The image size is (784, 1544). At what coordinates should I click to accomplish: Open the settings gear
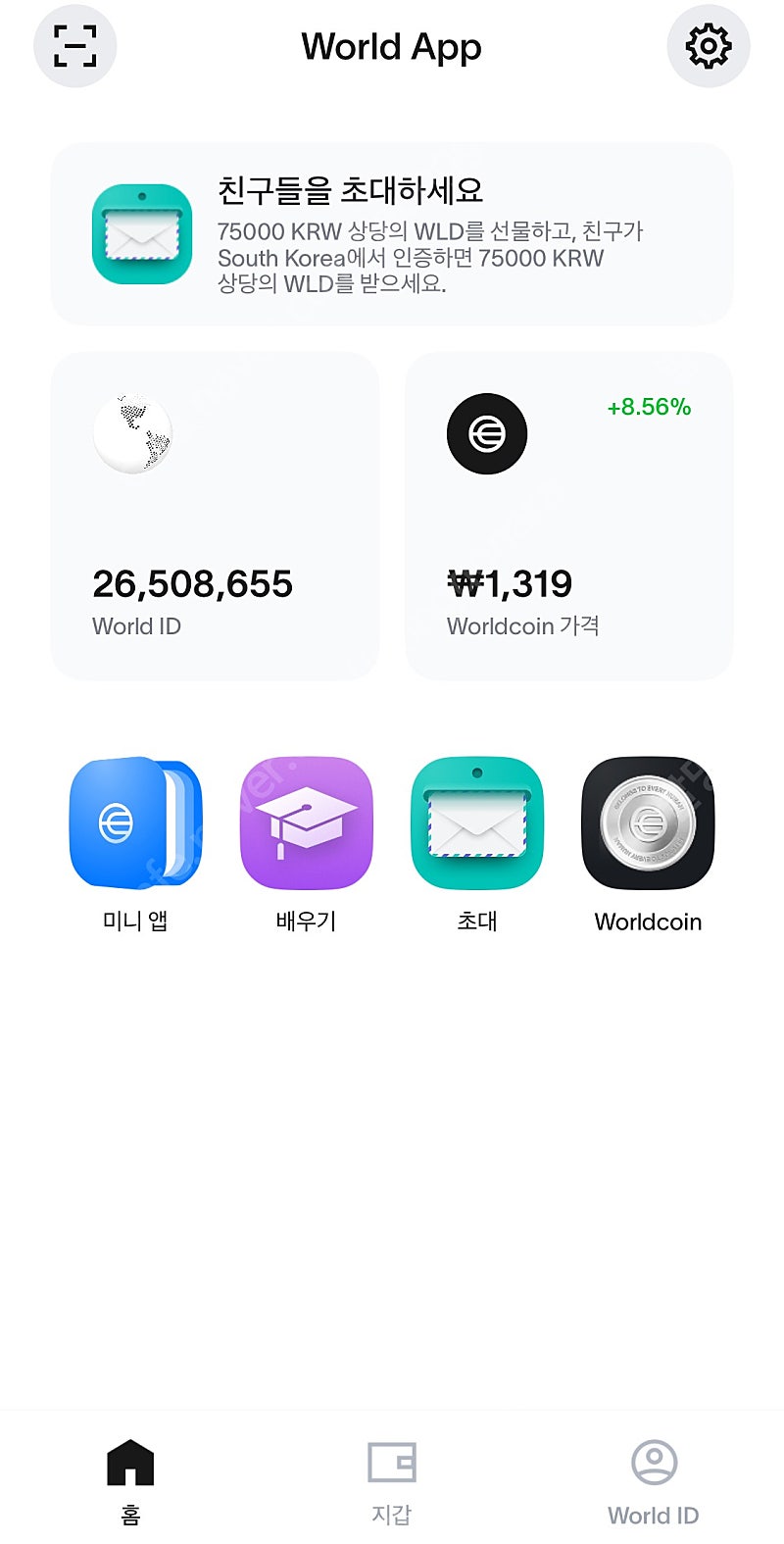(708, 46)
